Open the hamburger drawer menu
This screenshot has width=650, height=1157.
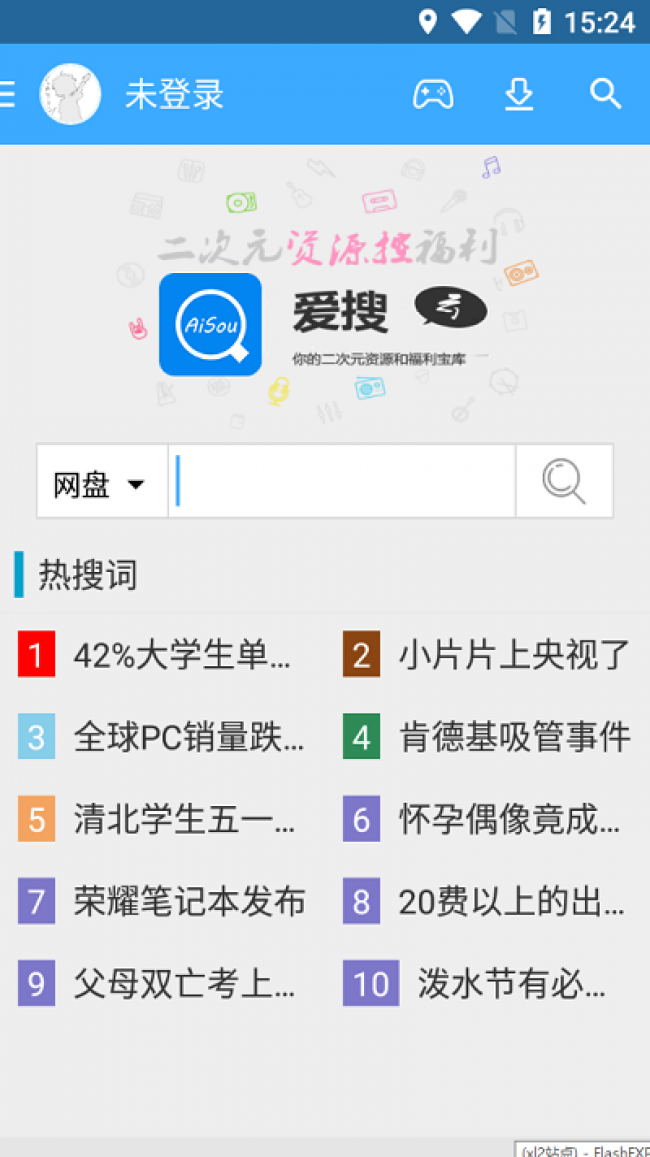(x=8, y=95)
